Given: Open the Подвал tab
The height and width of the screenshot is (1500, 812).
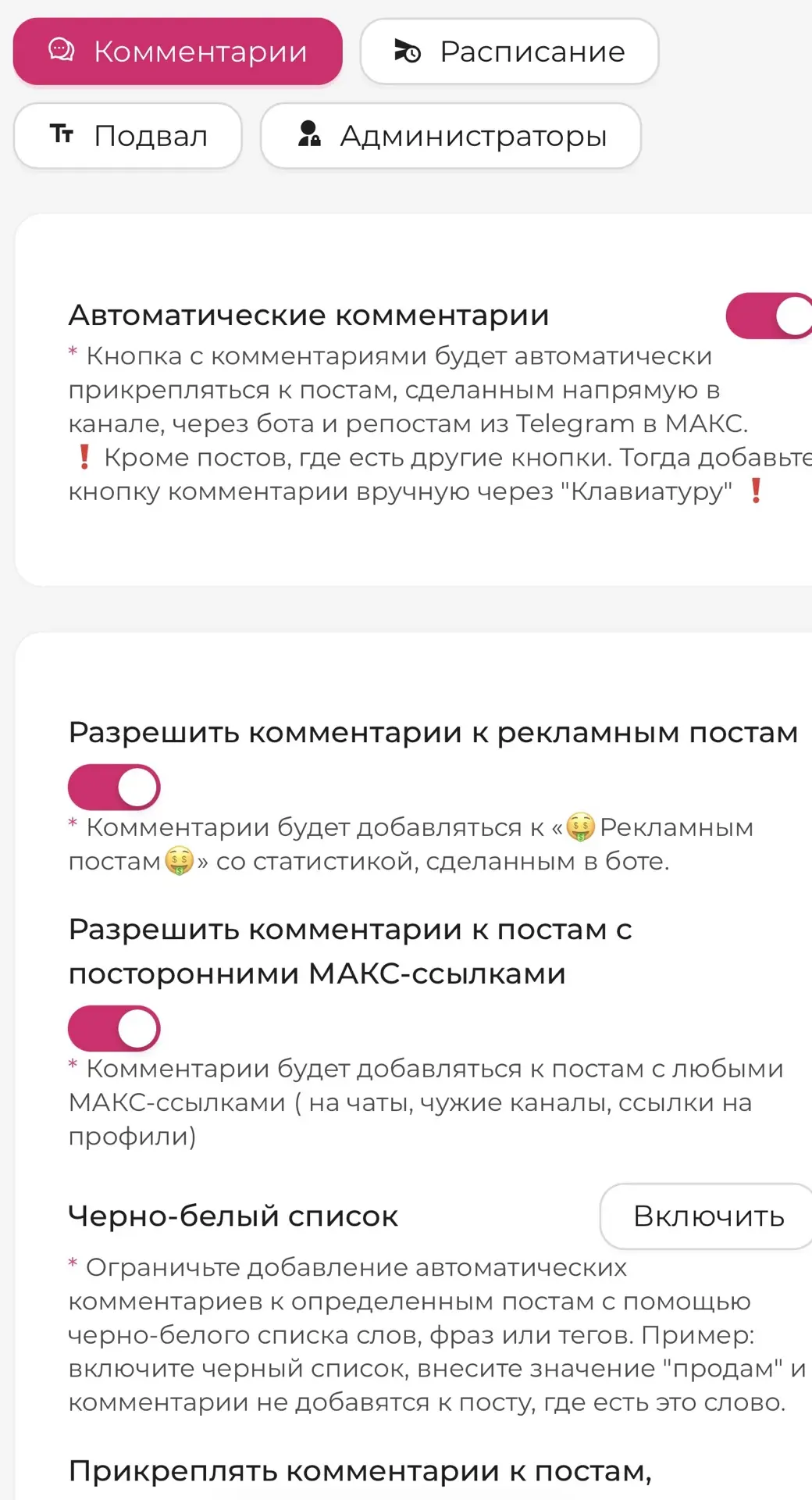Looking at the screenshot, I should coord(128,136).
